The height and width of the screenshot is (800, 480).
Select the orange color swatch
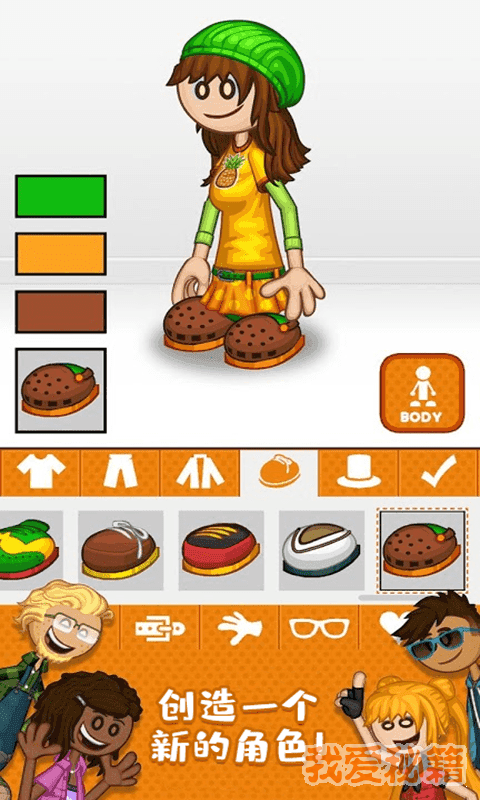point(61,254)
